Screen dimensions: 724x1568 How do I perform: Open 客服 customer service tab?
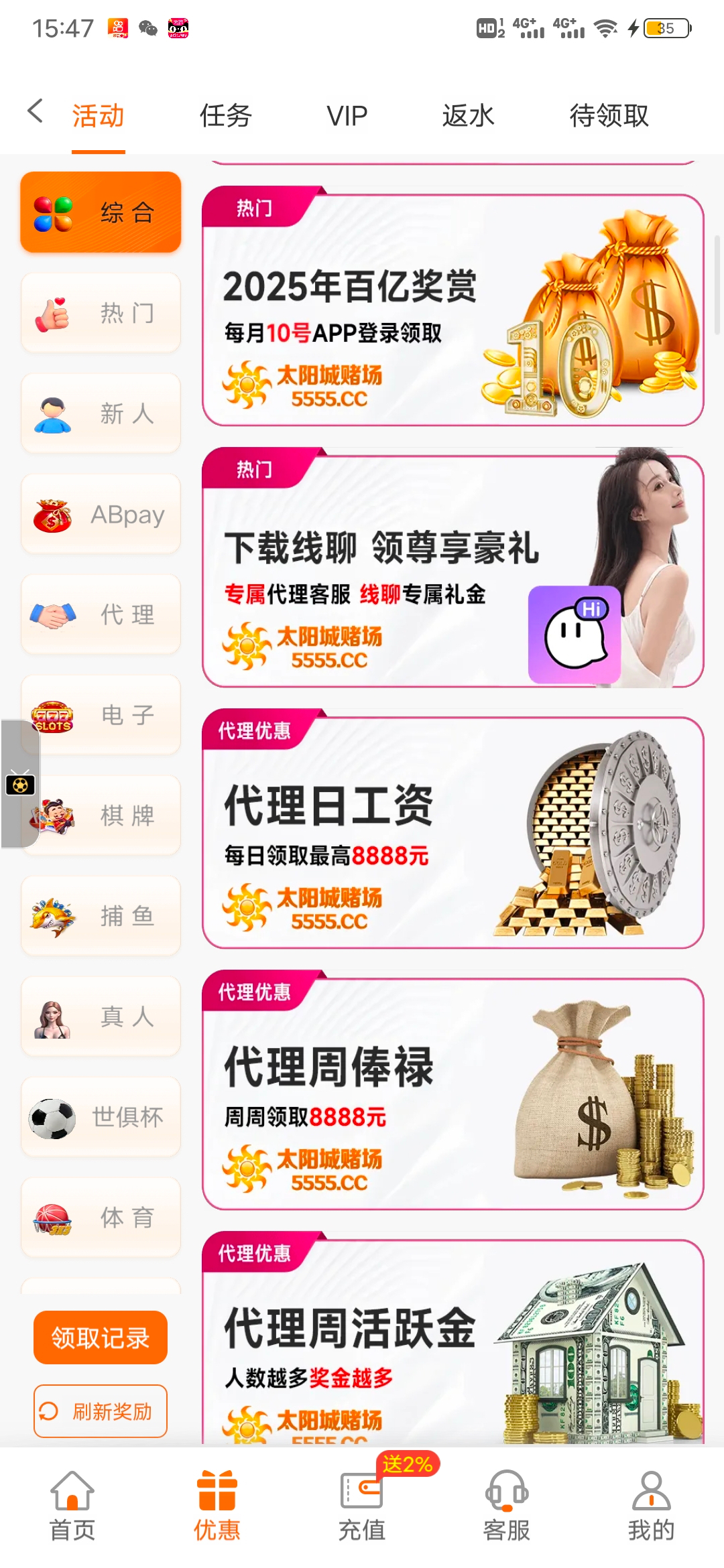point(507,1505)
